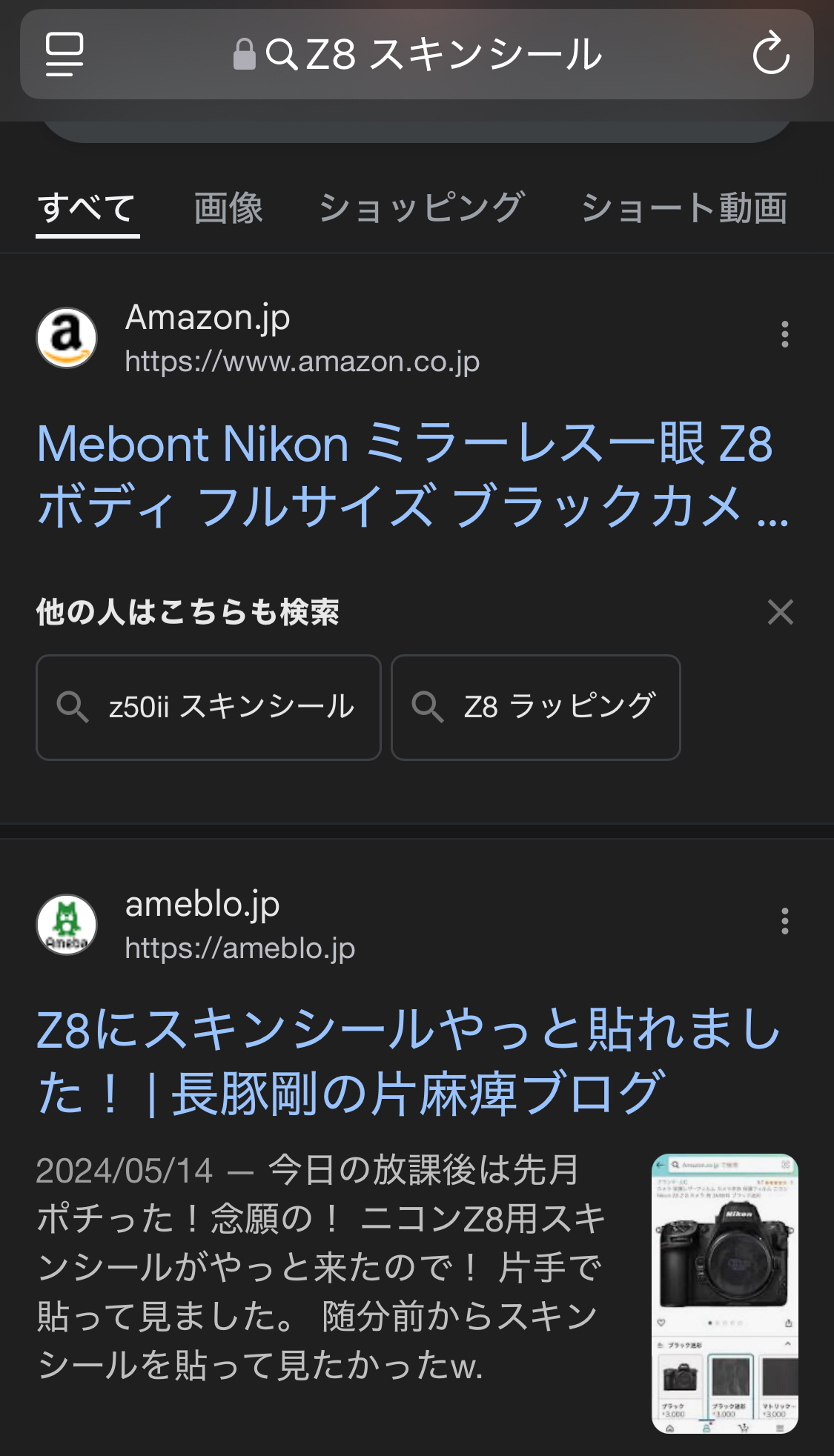
Task: Tap the address bar showing Z8 スキンシール
Action: (417, 54)
